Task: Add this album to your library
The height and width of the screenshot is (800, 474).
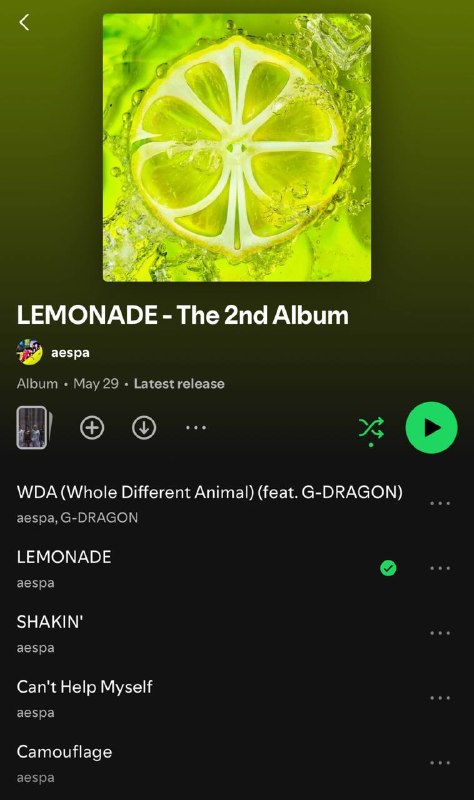Action: [x=92, y=428]
